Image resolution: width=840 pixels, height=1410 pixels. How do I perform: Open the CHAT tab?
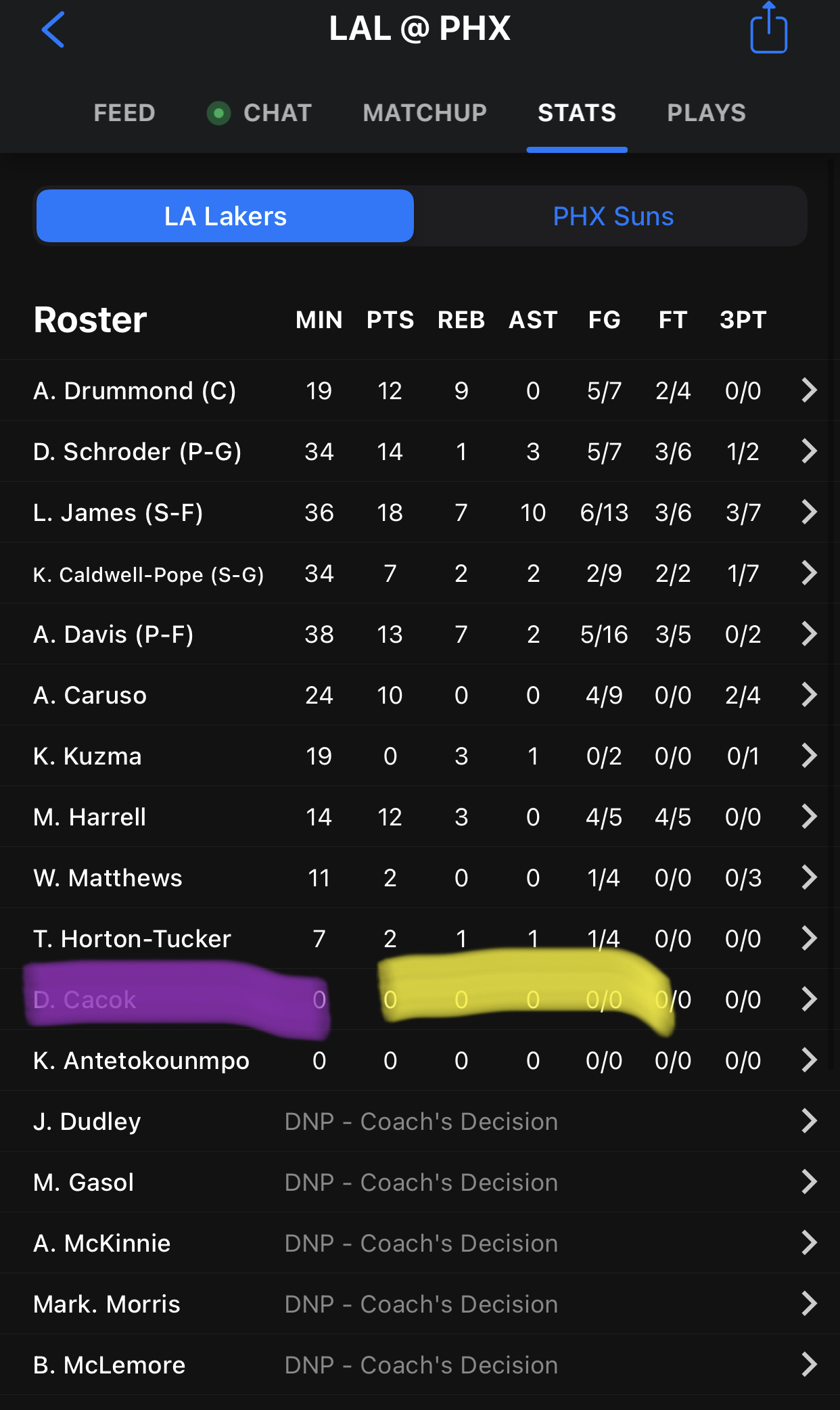(x=260, y=113)
